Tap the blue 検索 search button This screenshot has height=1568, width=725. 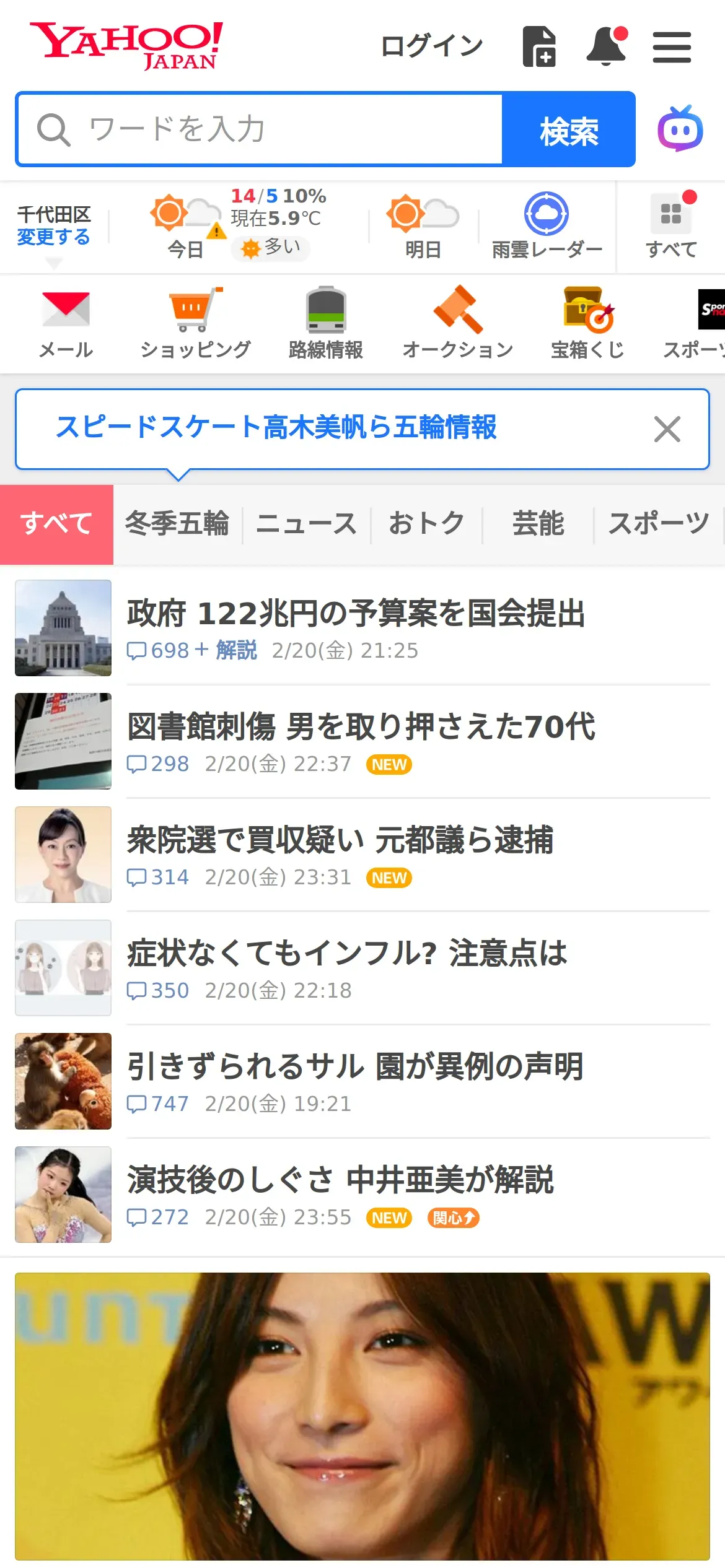[568, 130]
